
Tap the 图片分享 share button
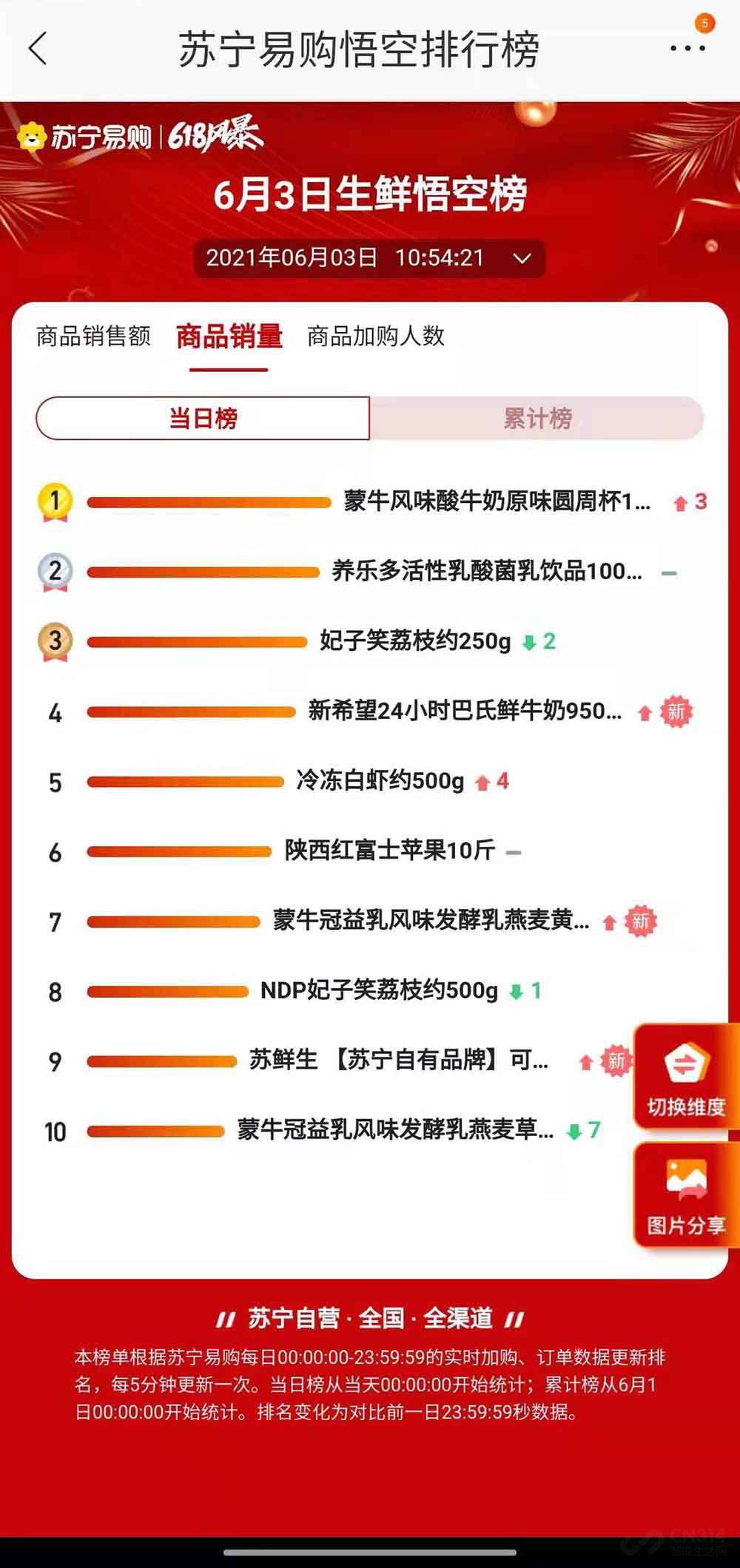pyautogui.click(x=686, y=1195)
